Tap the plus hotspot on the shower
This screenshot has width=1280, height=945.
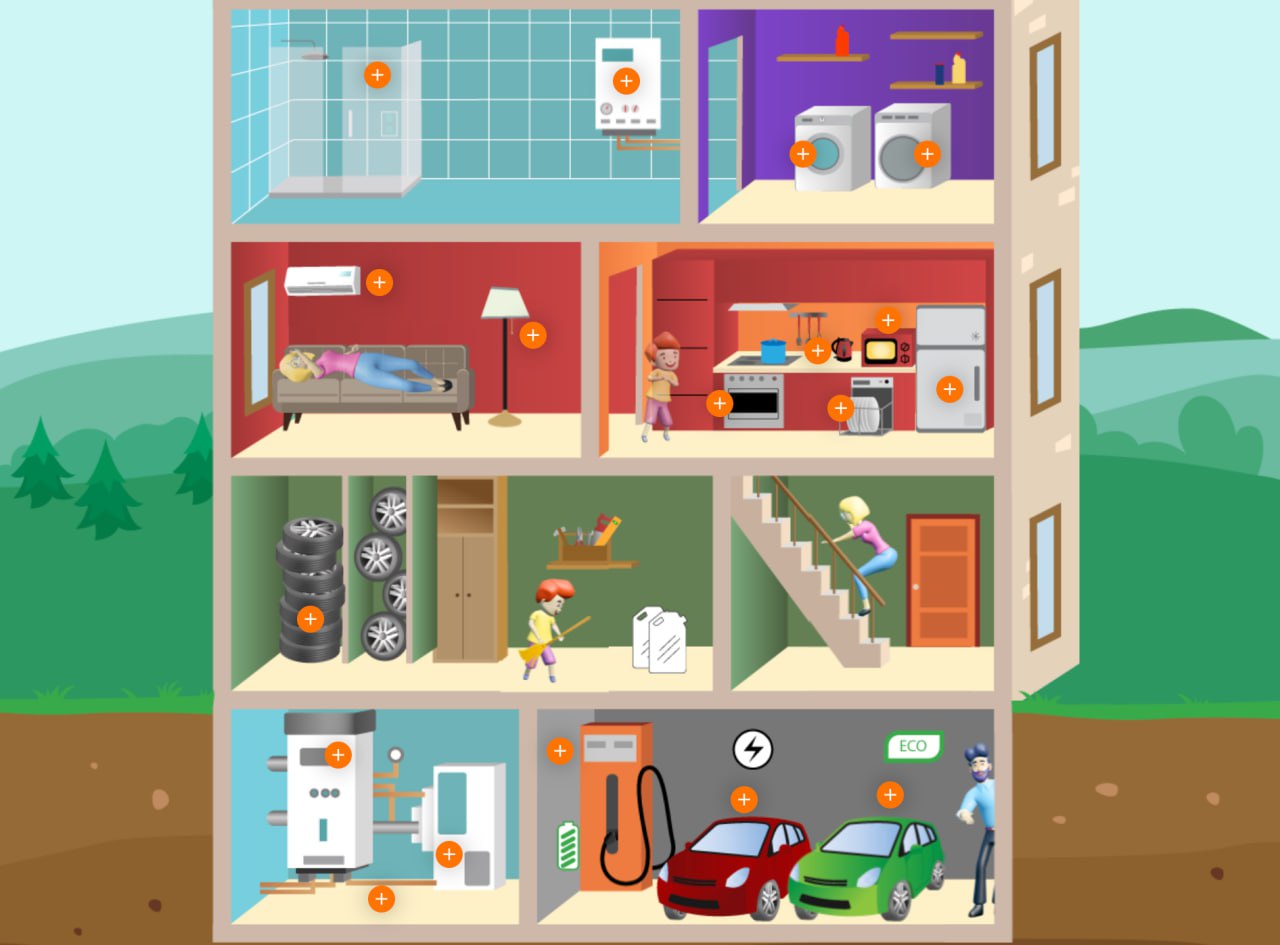click(377, 75)
